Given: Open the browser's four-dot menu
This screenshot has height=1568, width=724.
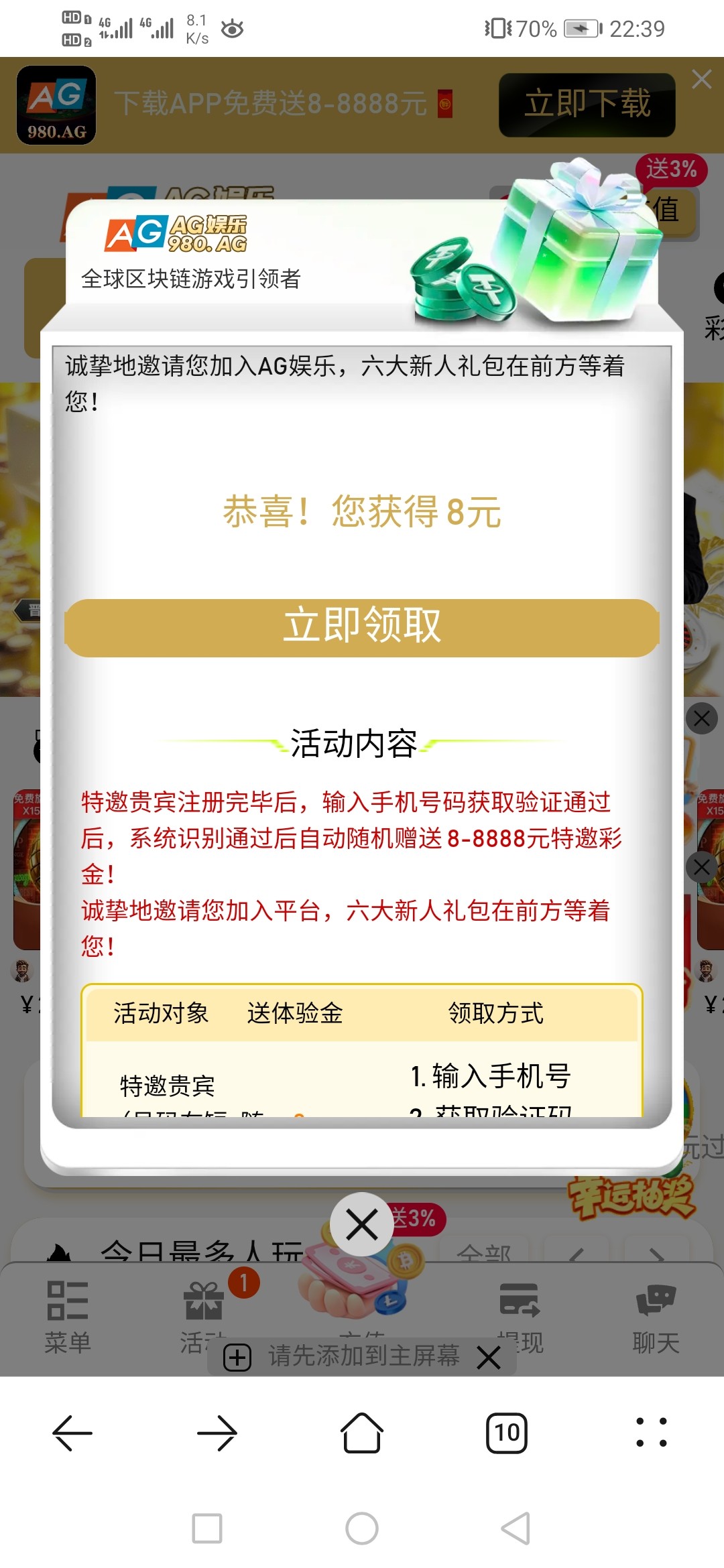Looking at the screenshot, I should [651, 1433].
